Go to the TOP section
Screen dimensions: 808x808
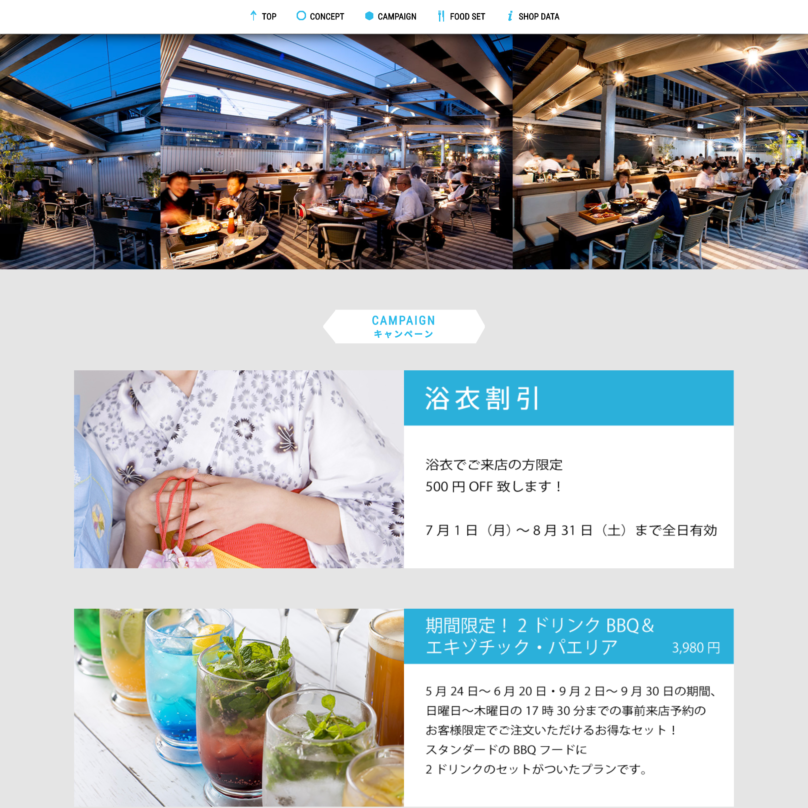[x=263, y=16]
